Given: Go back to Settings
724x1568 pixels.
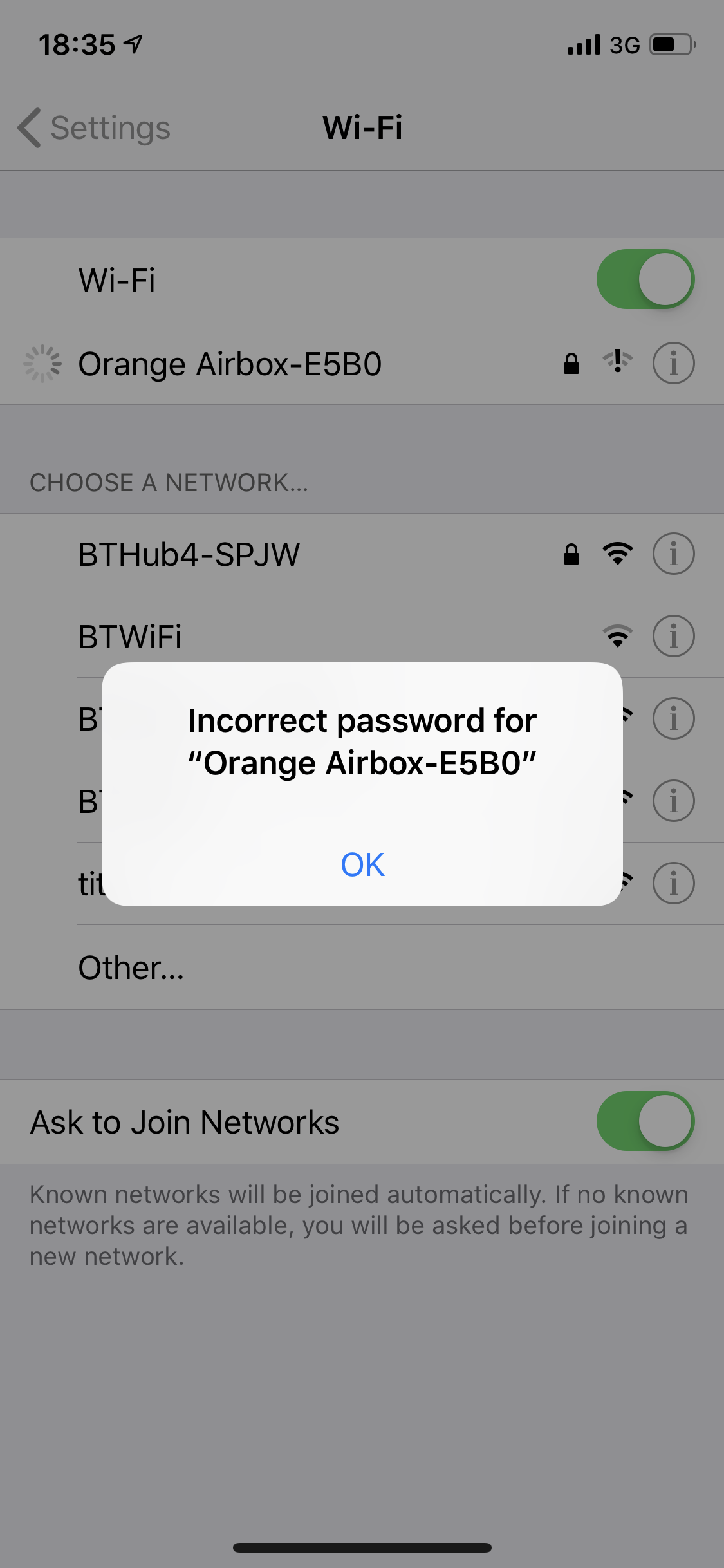Looking at the screenshot, I should (x=95, y=127).
